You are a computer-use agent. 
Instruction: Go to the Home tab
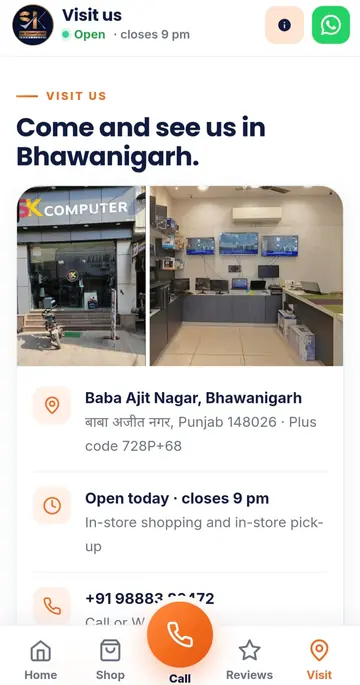(x=41, y=659)
